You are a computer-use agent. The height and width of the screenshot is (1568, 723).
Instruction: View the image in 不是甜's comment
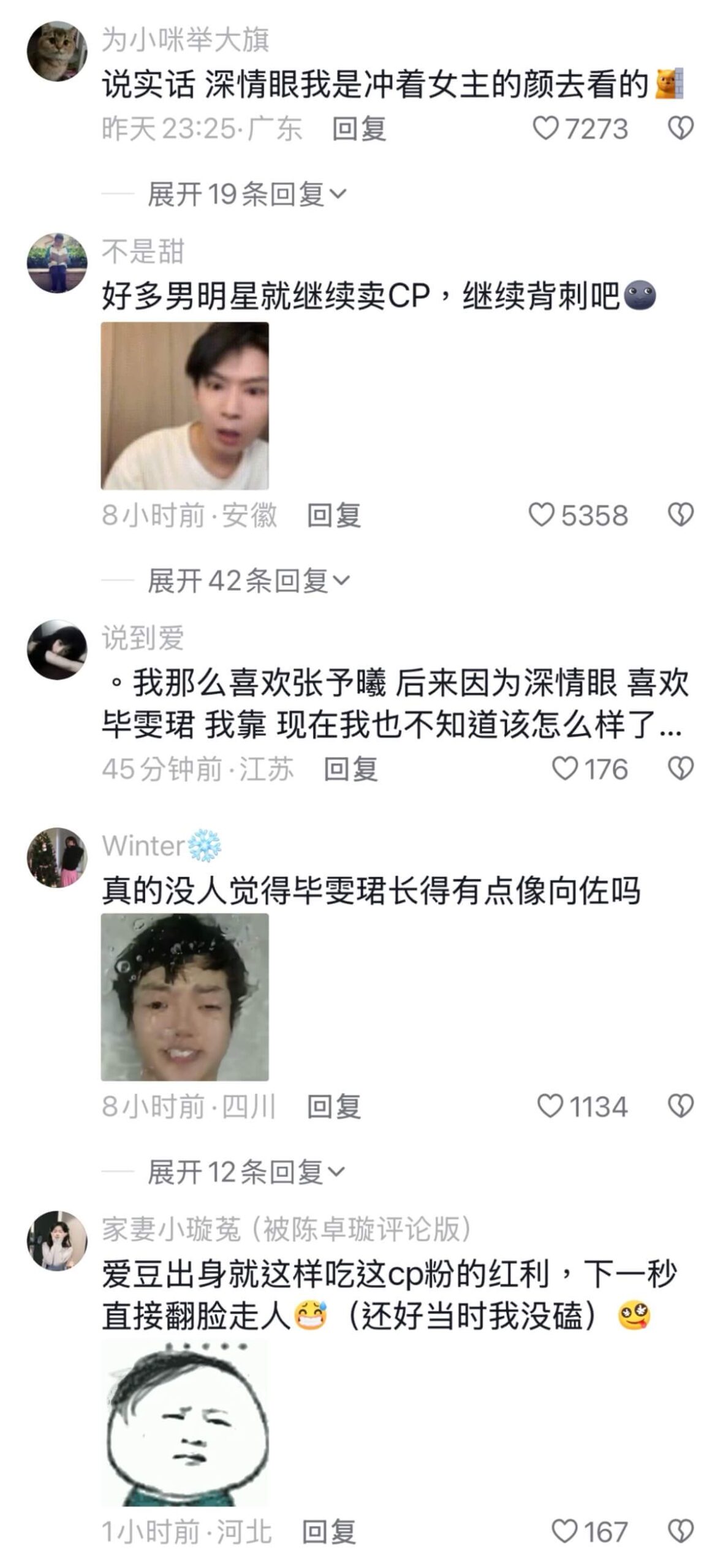[184, 405]
